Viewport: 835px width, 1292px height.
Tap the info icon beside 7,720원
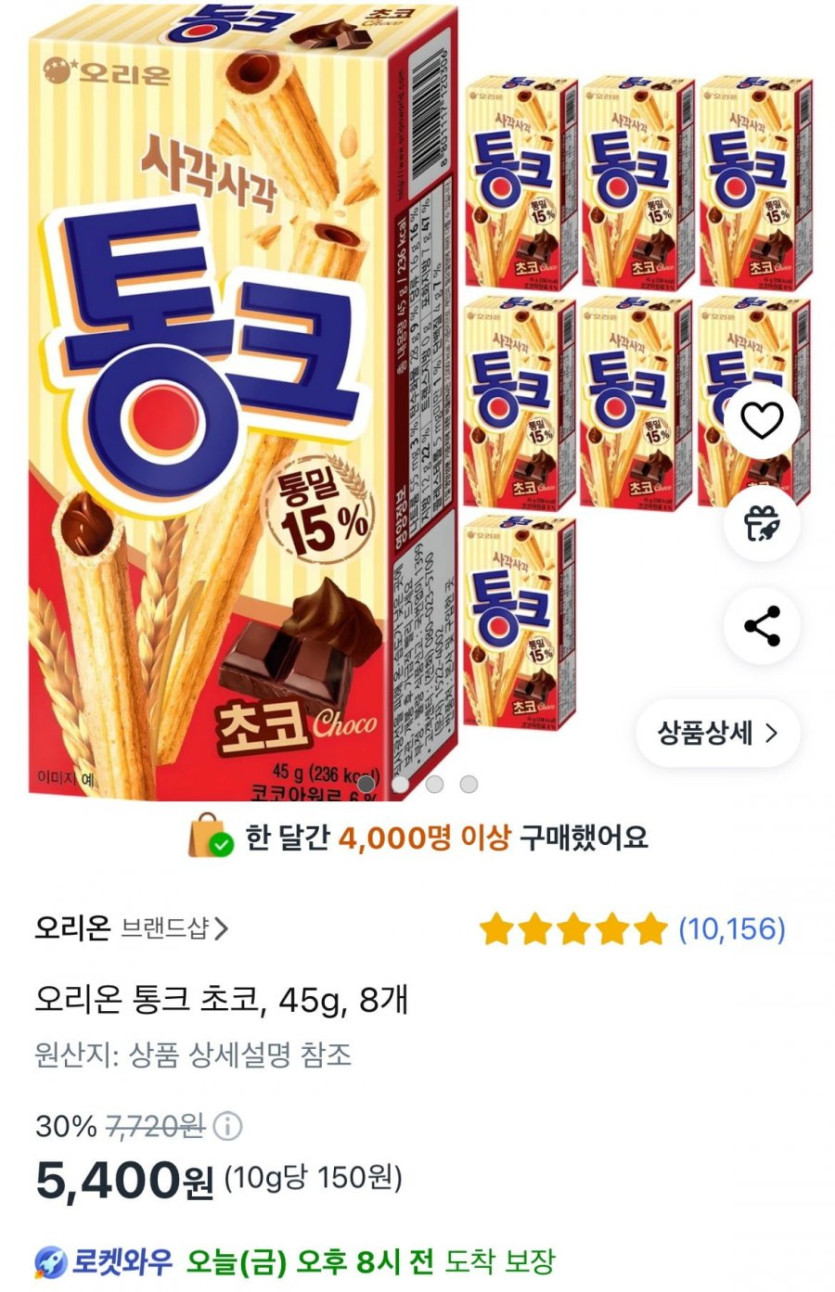tap(228, 1127)
